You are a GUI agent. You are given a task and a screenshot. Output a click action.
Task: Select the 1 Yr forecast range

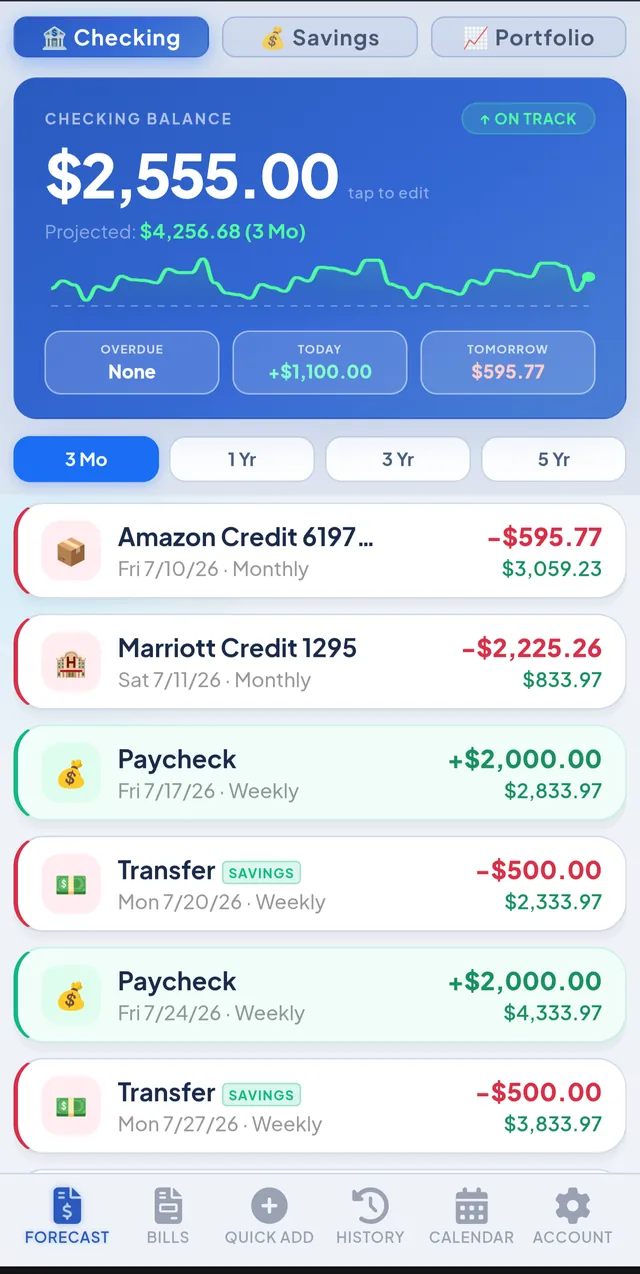pos(242,459)
